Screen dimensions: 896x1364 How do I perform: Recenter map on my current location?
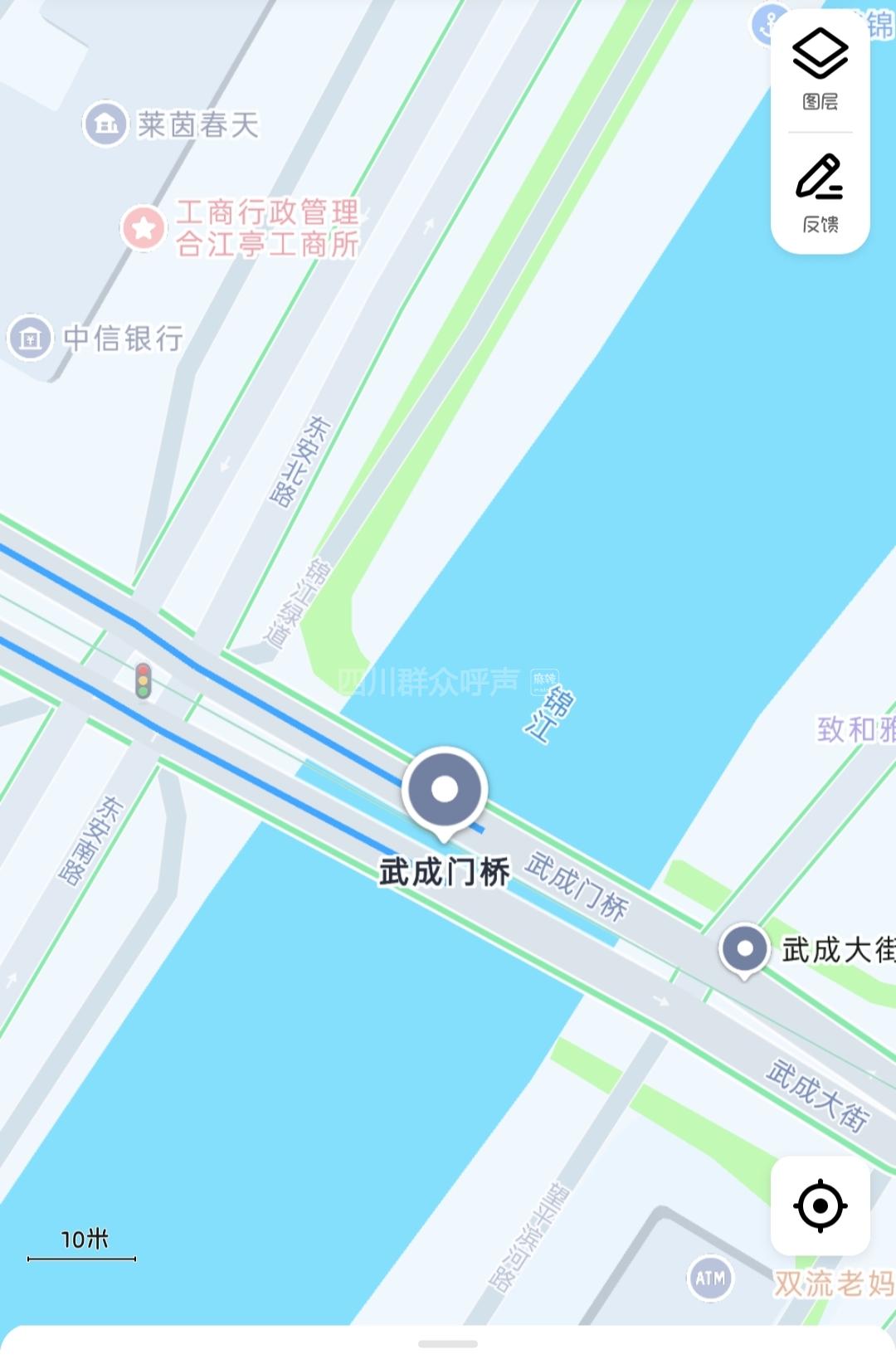click(x=820, y=1206)
